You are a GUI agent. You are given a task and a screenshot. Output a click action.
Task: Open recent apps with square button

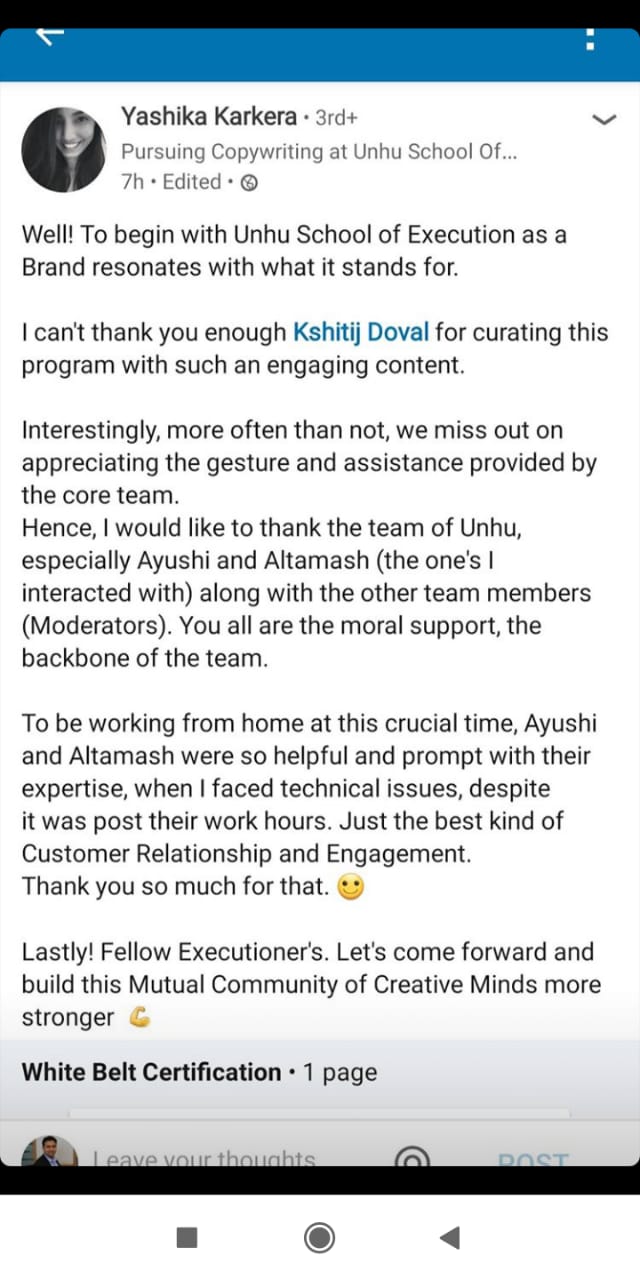point(187,1238)
